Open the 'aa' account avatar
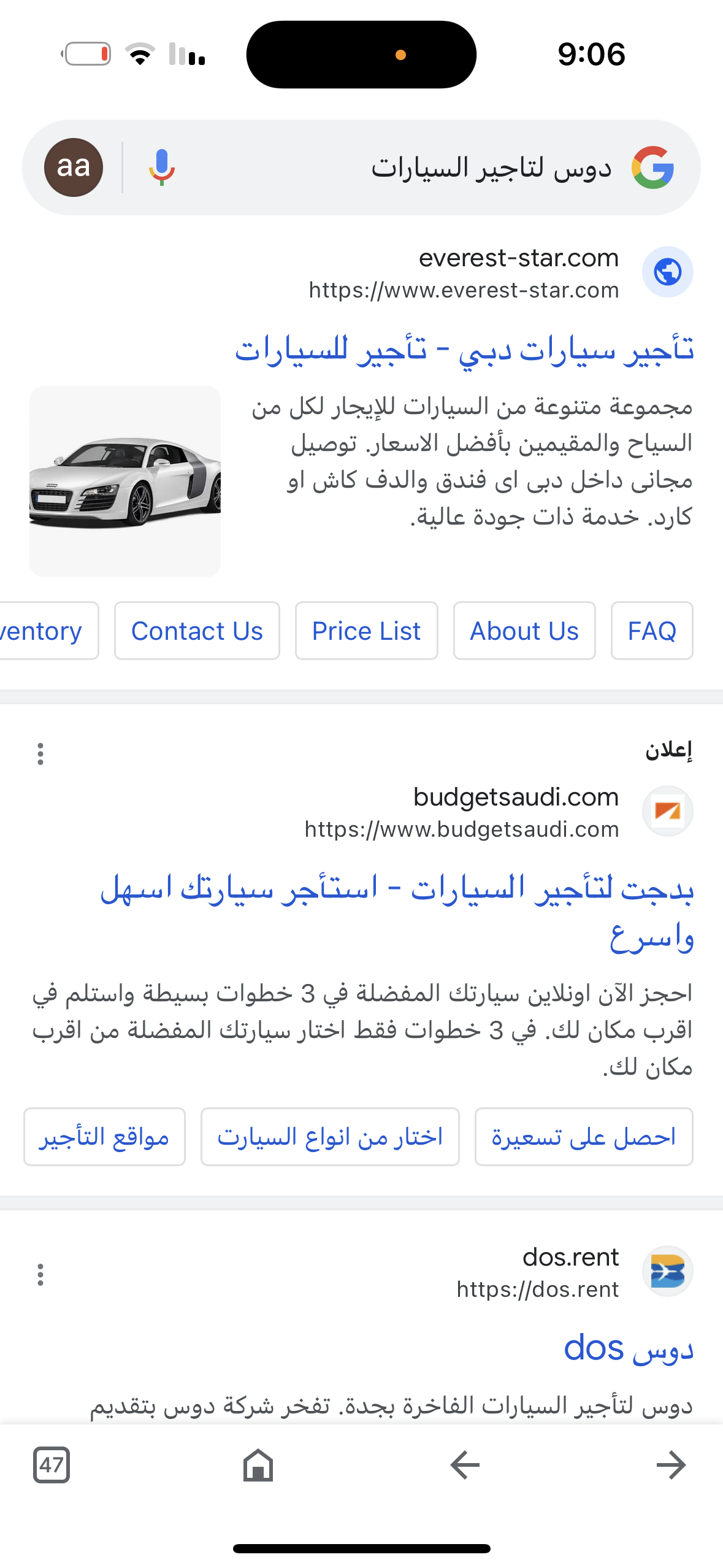 (74, 167)
